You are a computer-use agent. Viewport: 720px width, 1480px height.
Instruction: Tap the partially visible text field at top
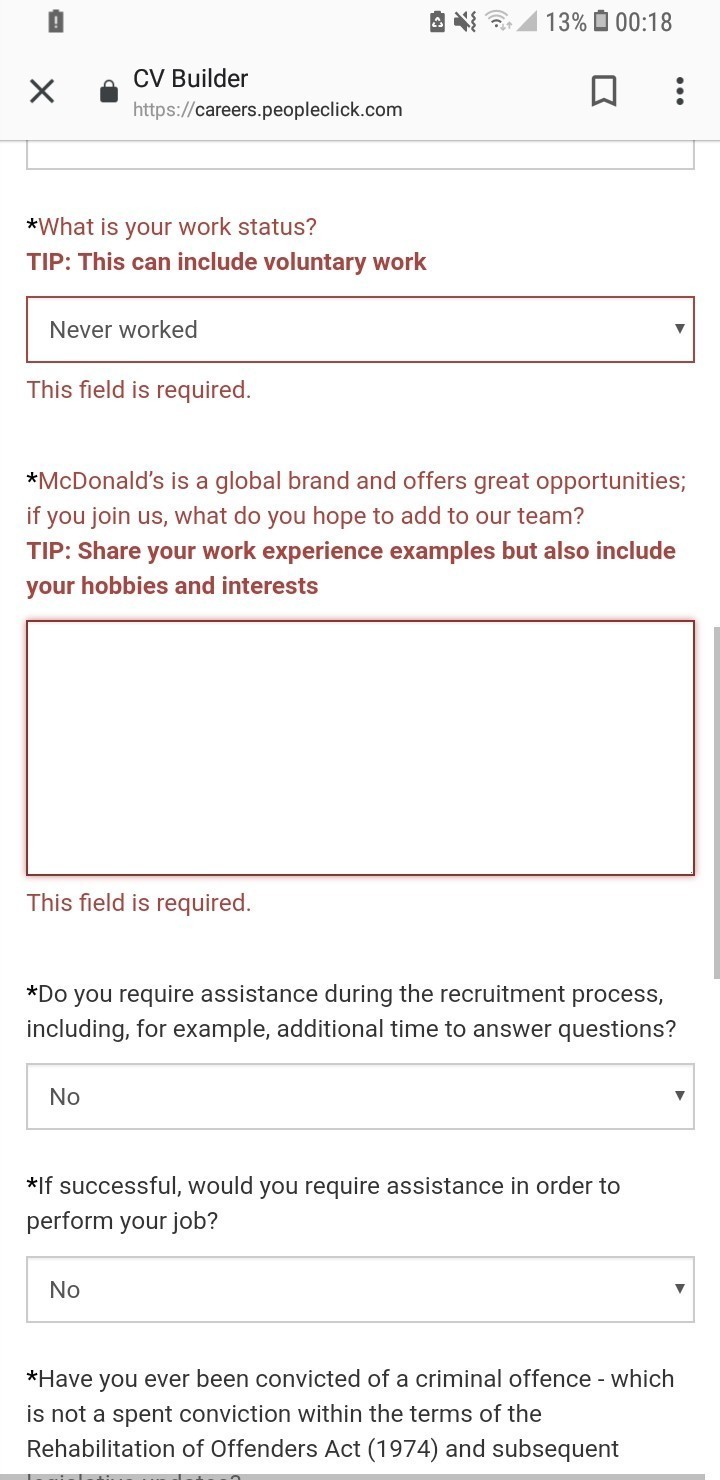(360, 155)
